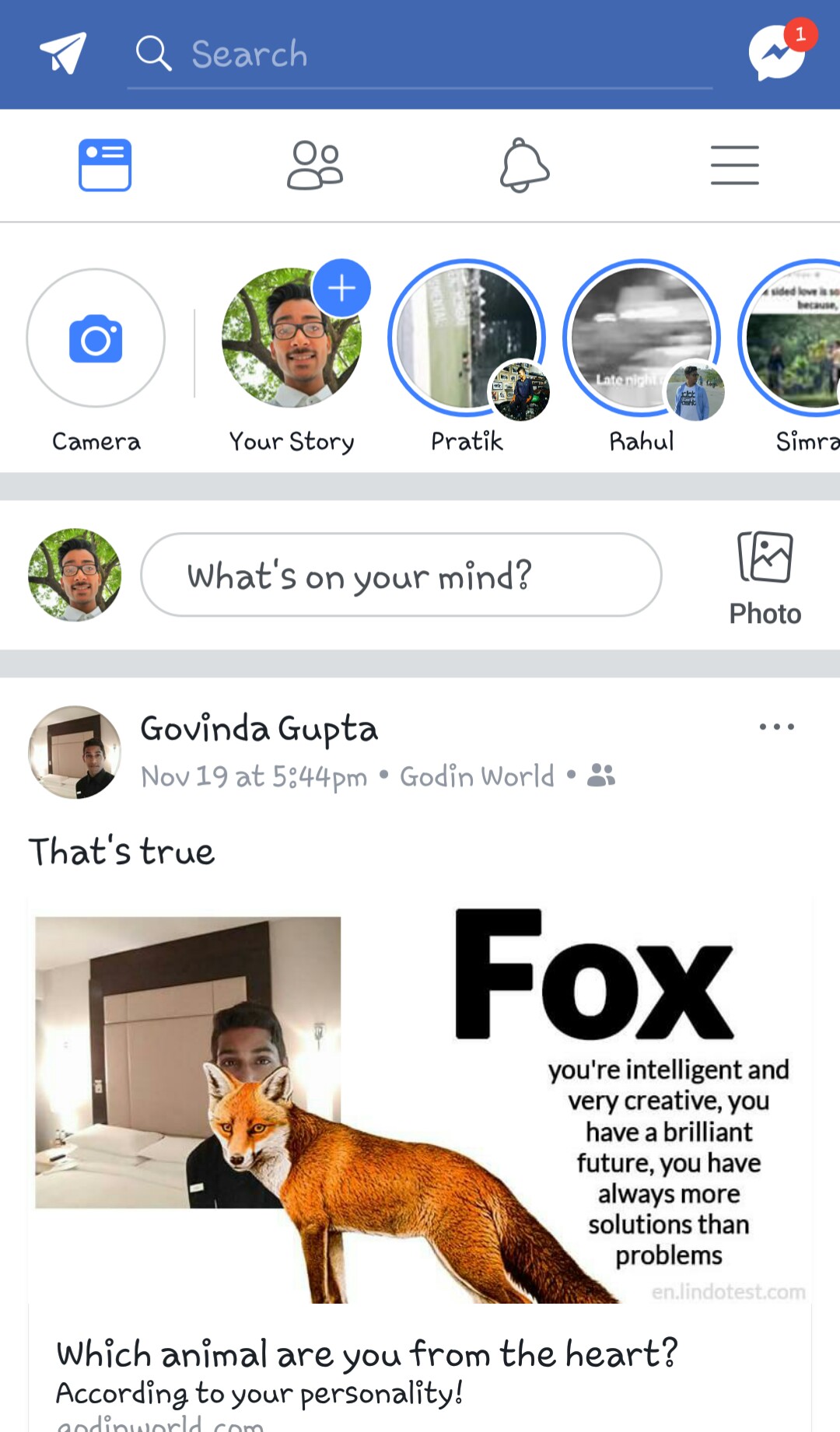Open Pratik's story
The image size is (840, 1432).
467,337
